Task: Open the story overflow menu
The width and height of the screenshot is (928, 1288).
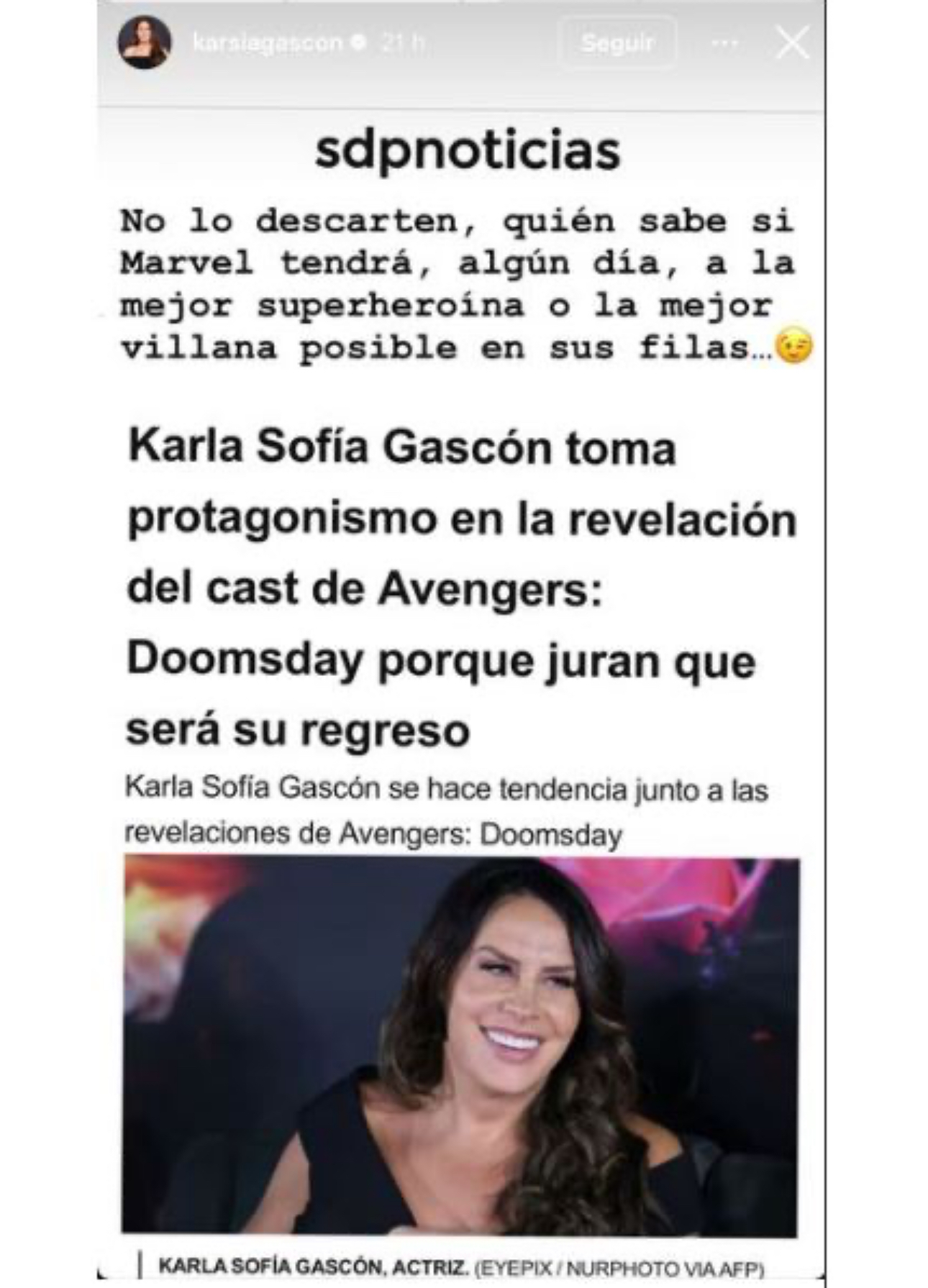Action: point(724,43)
